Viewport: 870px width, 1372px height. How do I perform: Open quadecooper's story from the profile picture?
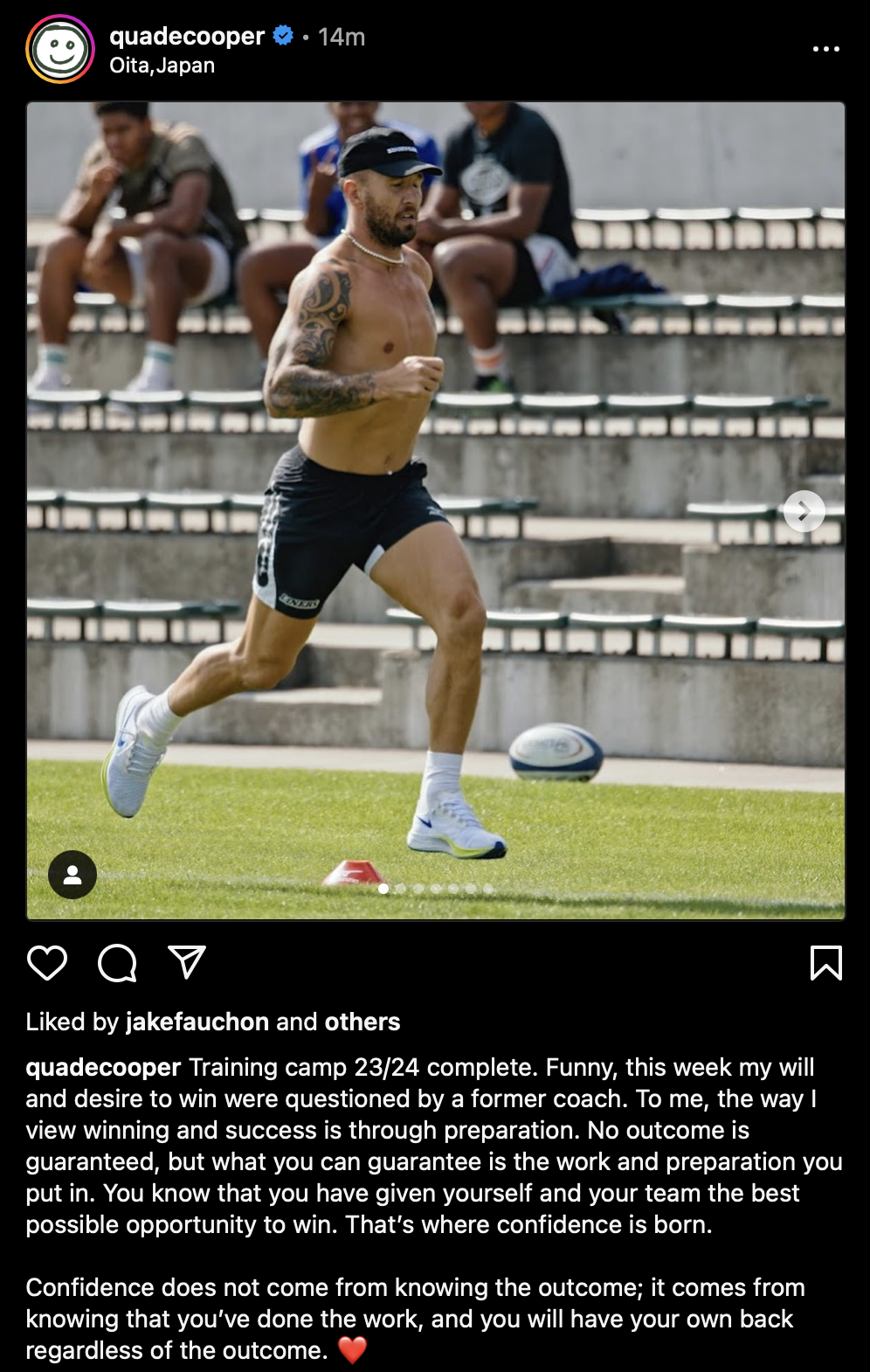[x=60, y=49]
